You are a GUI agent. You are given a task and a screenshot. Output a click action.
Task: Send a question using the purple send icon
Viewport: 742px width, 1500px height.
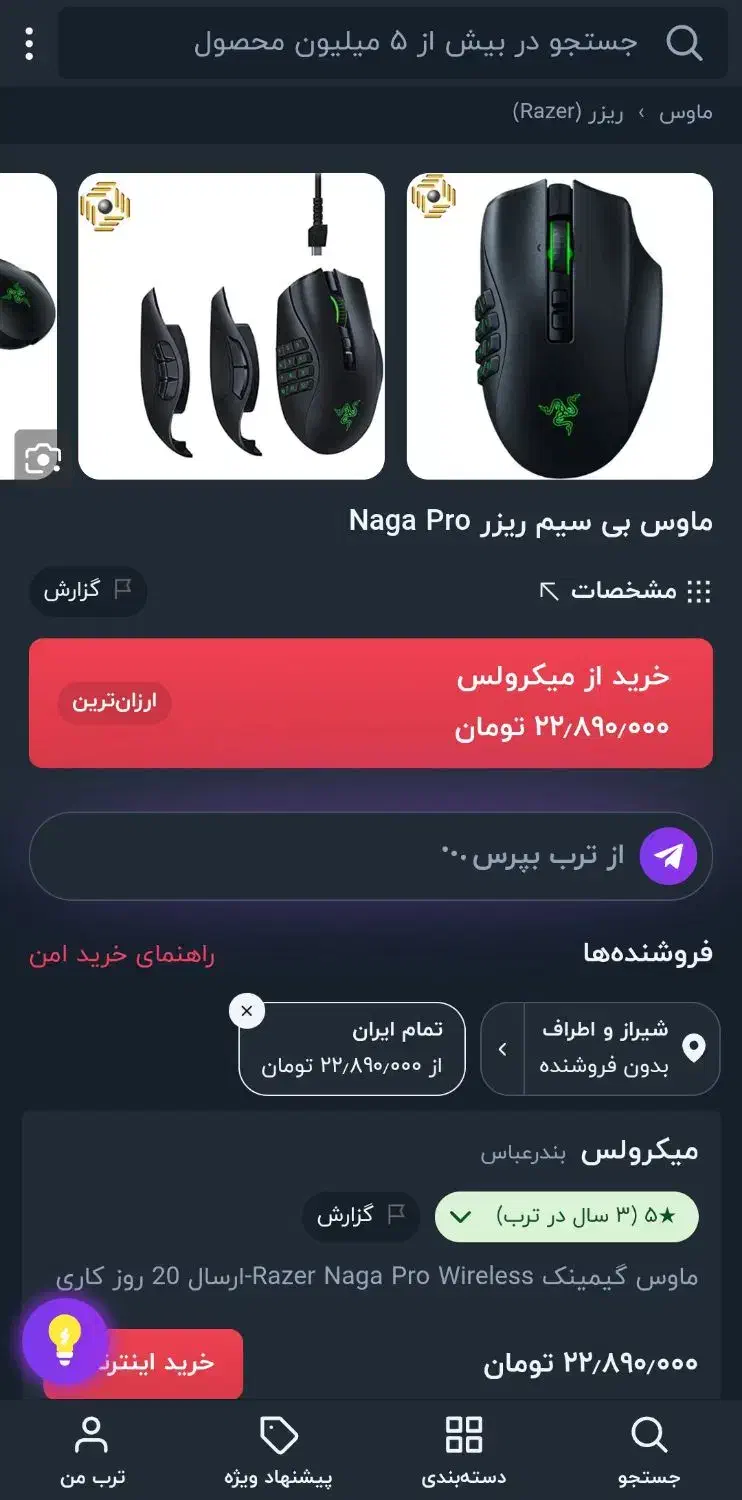coord(668,855)
